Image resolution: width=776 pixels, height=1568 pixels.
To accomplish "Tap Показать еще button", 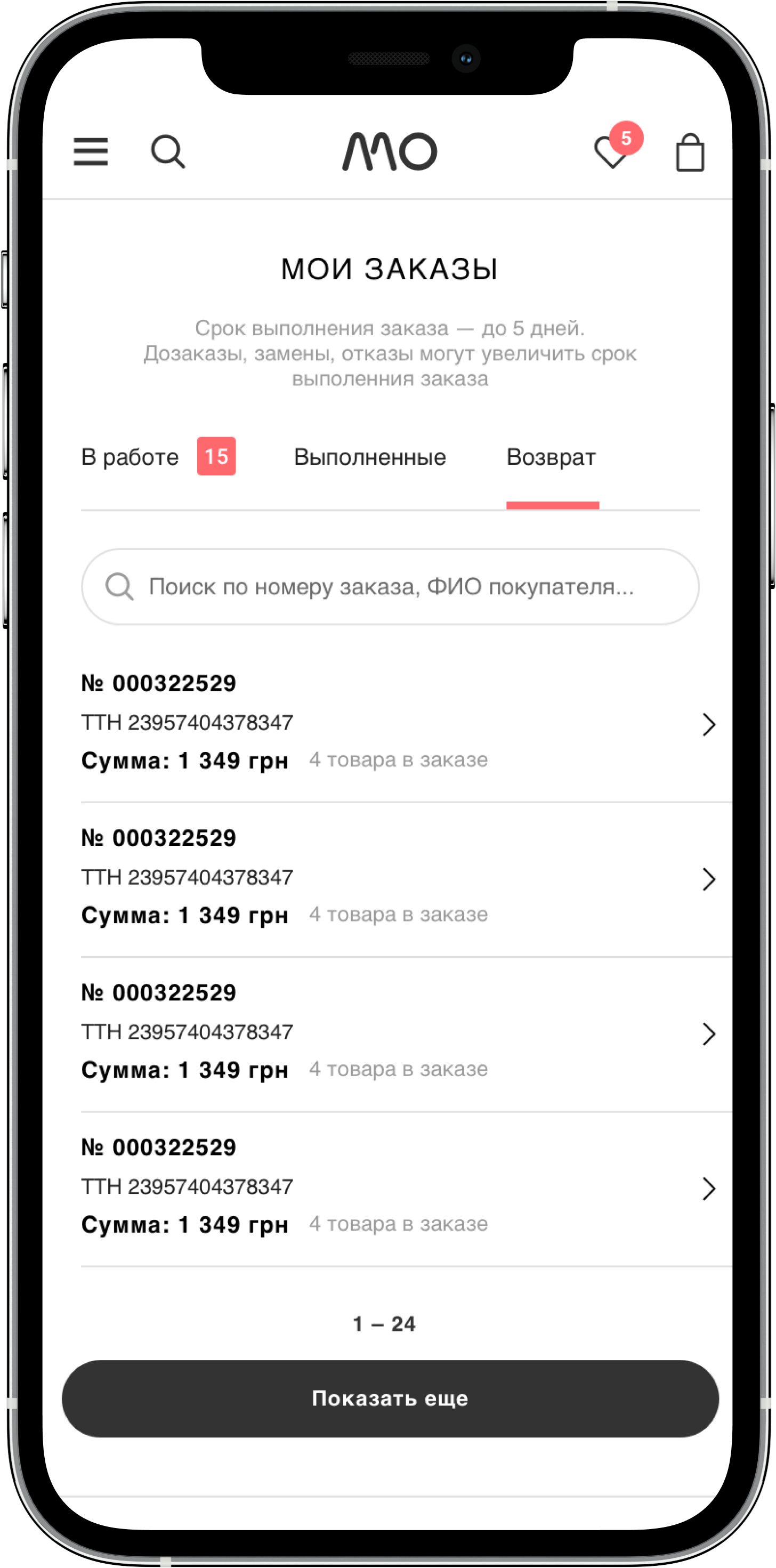I will point(390,1399).
